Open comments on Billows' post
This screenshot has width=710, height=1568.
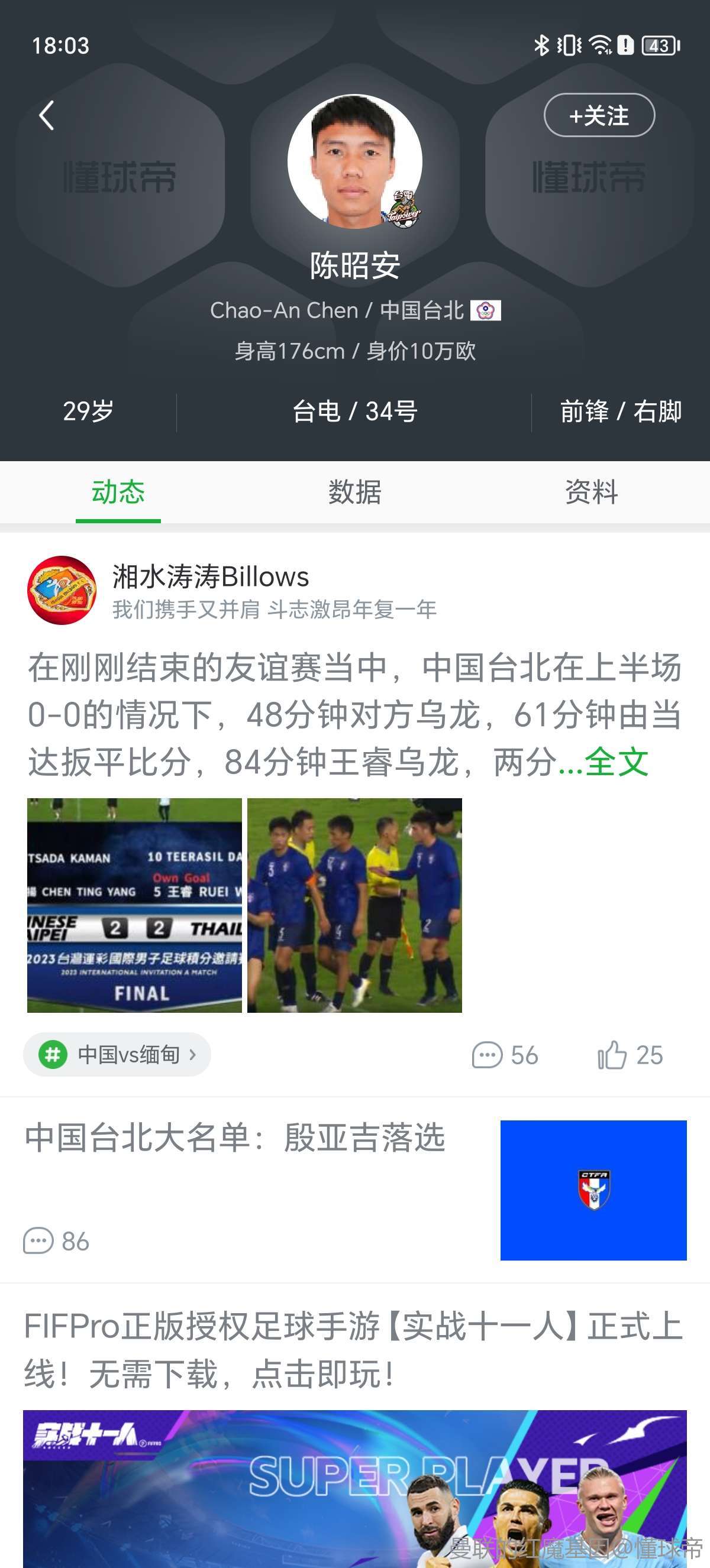[x=505, y=1055]
